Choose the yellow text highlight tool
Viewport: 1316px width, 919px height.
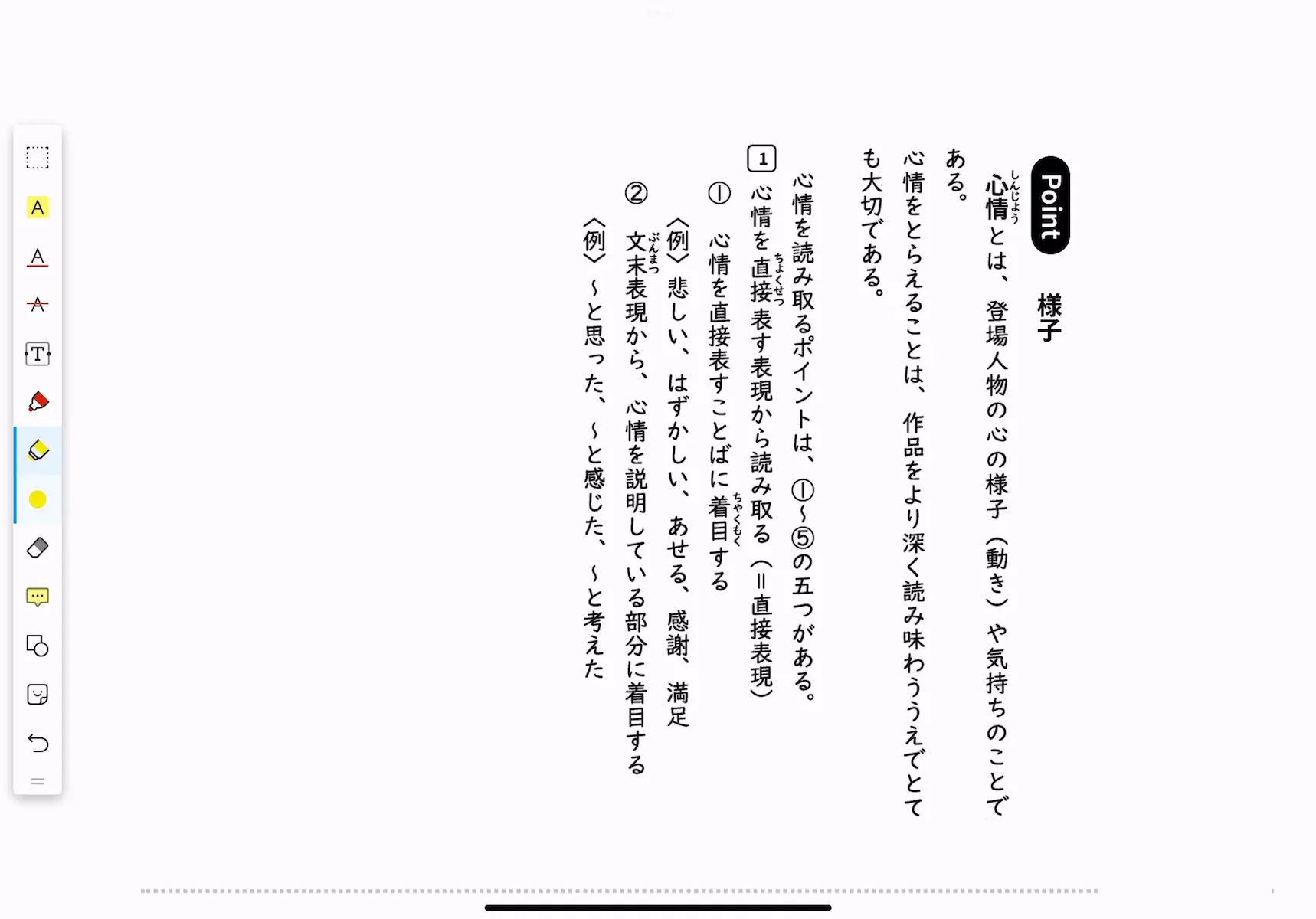(x=38, y=208)
